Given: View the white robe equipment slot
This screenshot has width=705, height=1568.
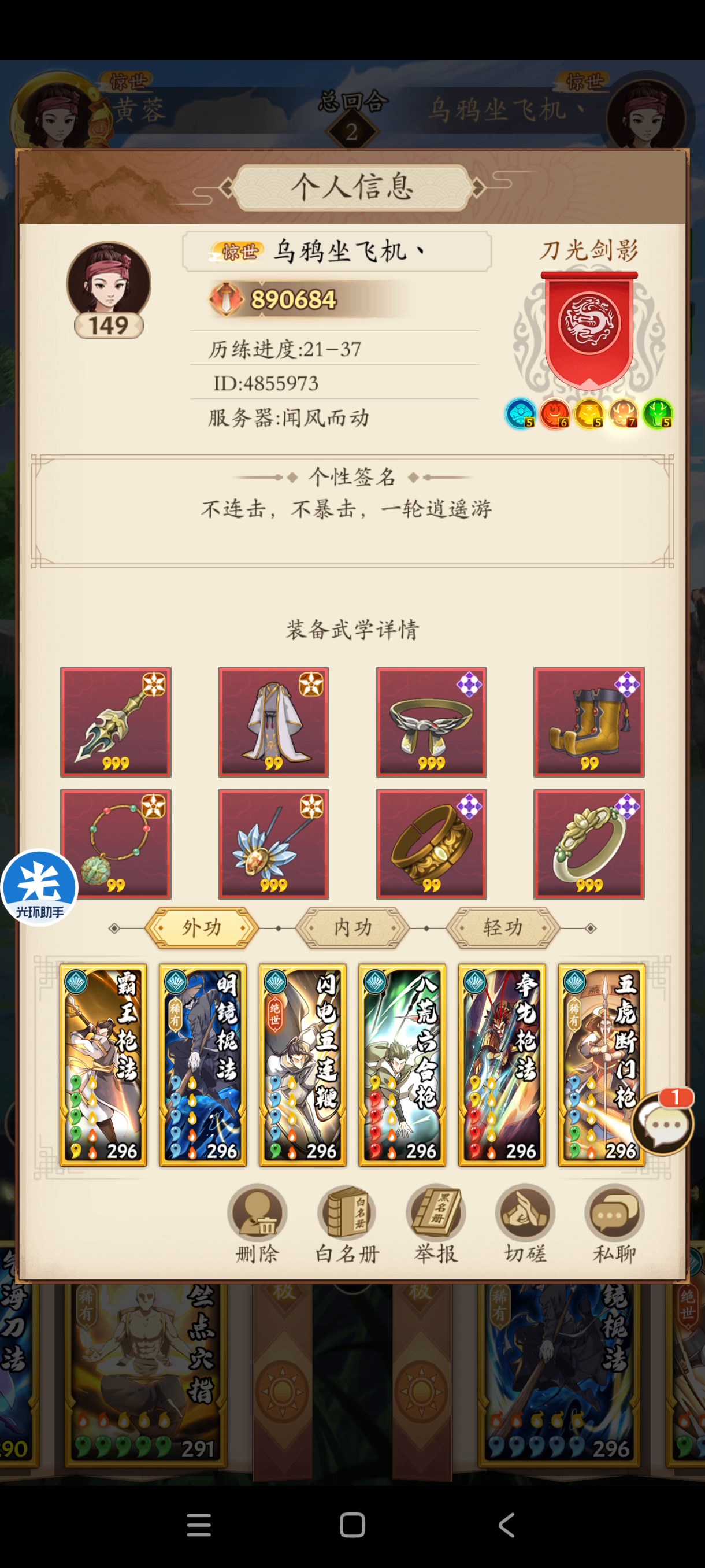Looking at the screenshot, I should click(273, 722).
